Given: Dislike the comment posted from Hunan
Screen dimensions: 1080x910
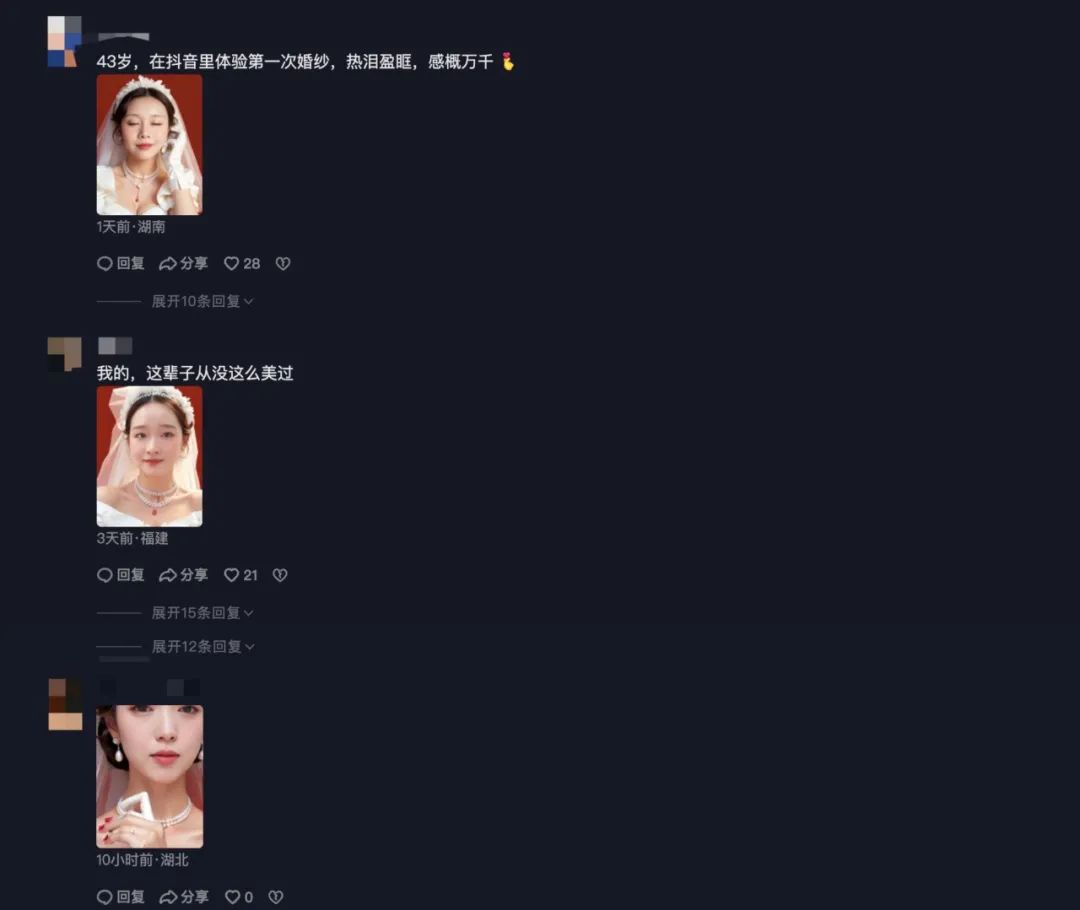Looking at the screenshot, I should [283, 264].
